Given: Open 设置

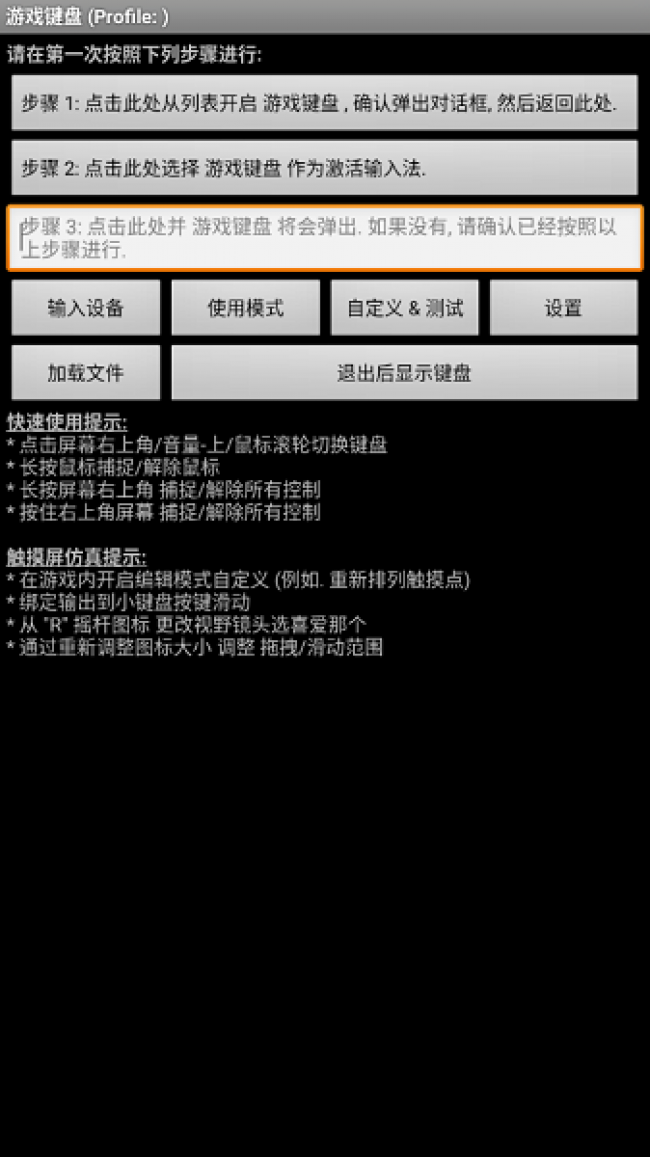Looking at the screenshot, I should click(x=563, y=308).
